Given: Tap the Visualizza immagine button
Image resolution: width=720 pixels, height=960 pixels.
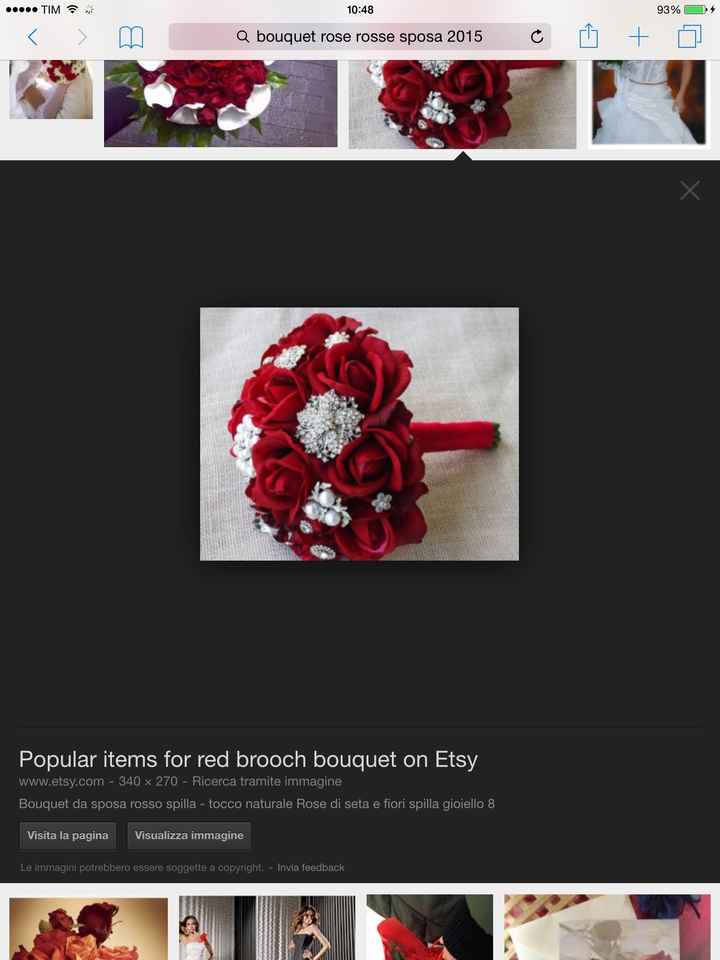Looking at the screenshot, I should click(x=189, y=835).
